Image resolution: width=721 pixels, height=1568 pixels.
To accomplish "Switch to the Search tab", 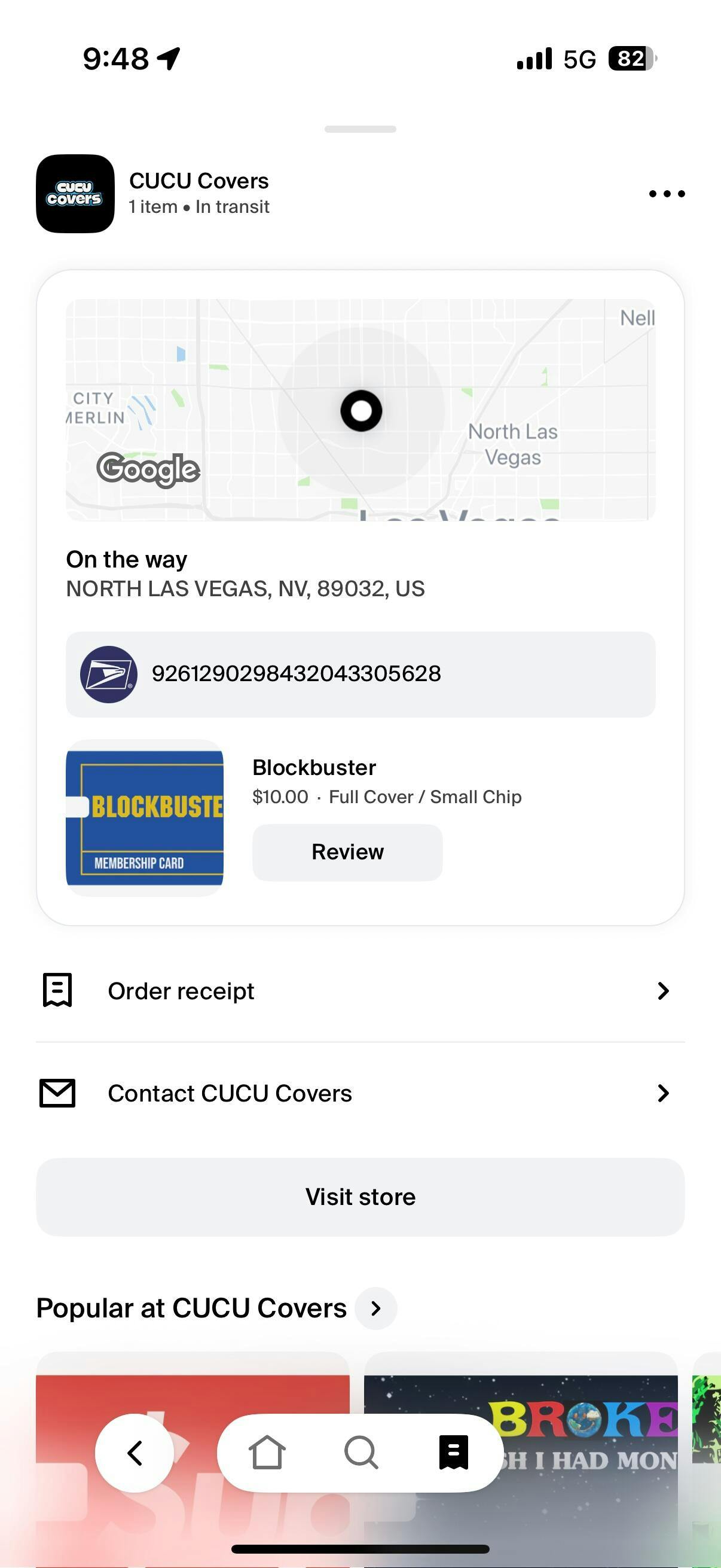I will coord(361,1453).
